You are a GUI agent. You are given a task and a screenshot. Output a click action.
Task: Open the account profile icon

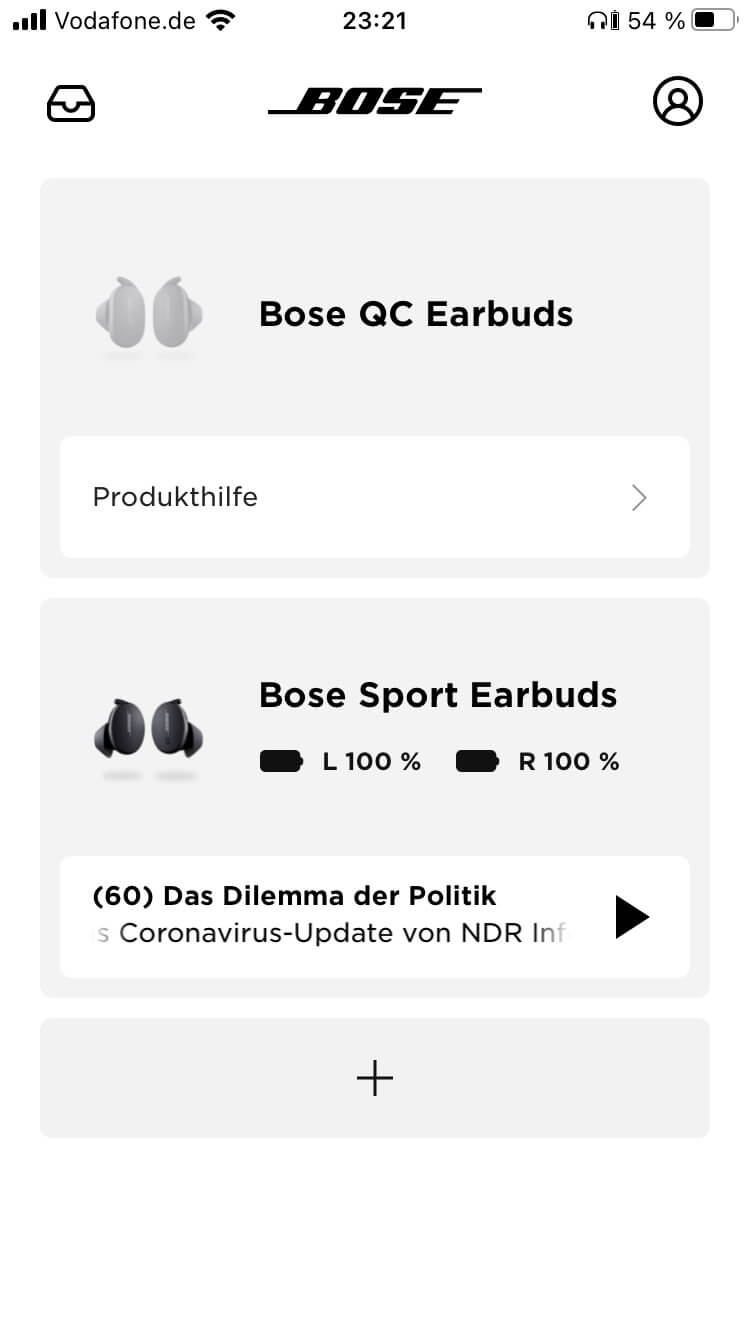tap(678, 101)
